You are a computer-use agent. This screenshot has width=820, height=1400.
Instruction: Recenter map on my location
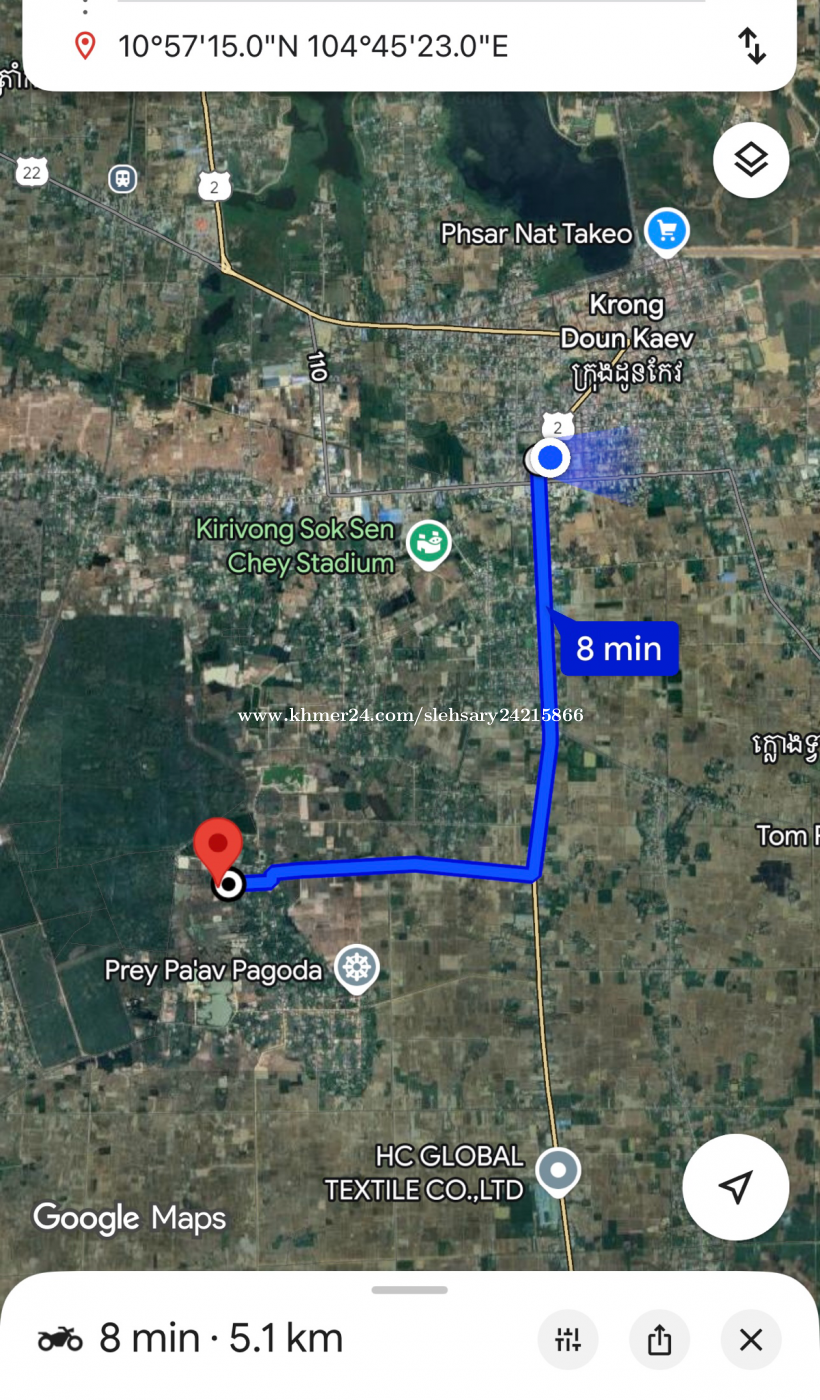tap(735, 1187)
